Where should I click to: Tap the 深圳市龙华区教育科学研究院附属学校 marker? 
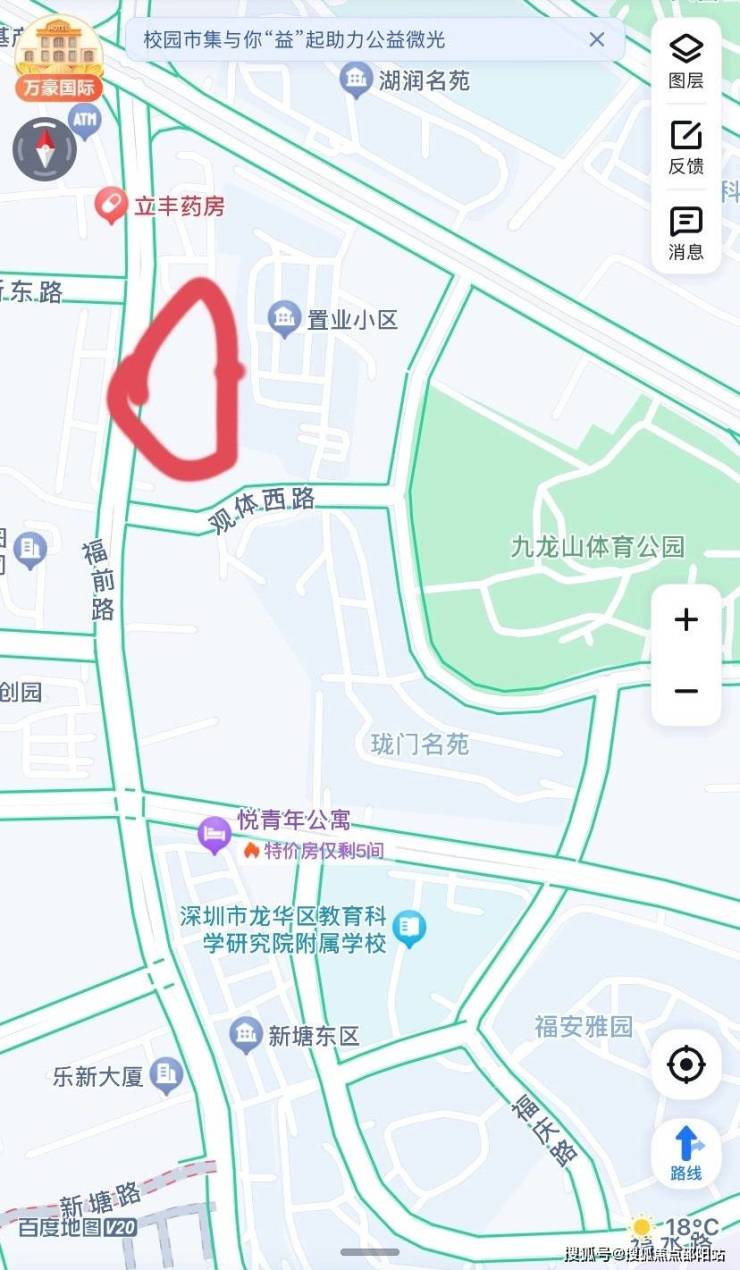tap(409, 929)
